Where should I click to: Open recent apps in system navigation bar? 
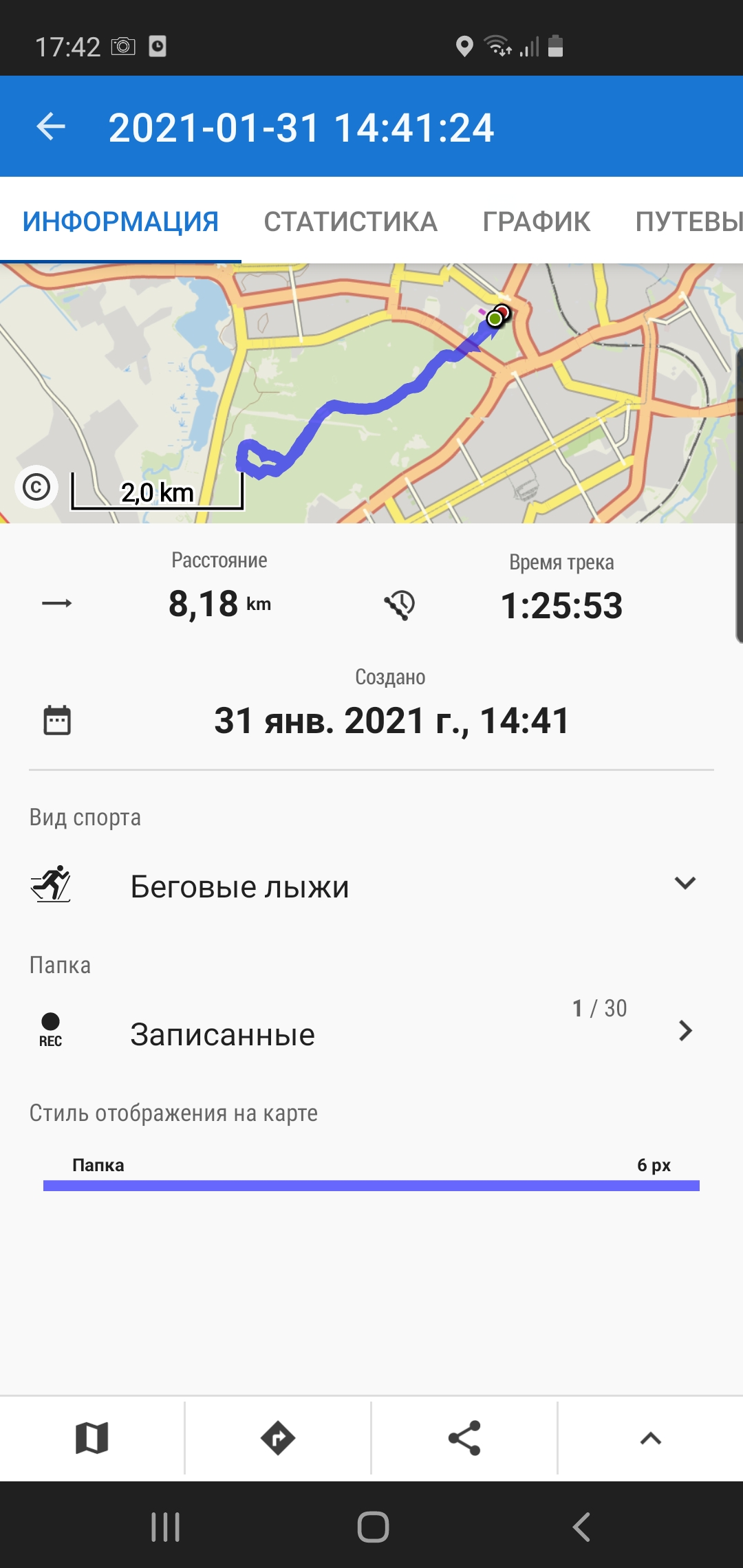[166, 1527]
